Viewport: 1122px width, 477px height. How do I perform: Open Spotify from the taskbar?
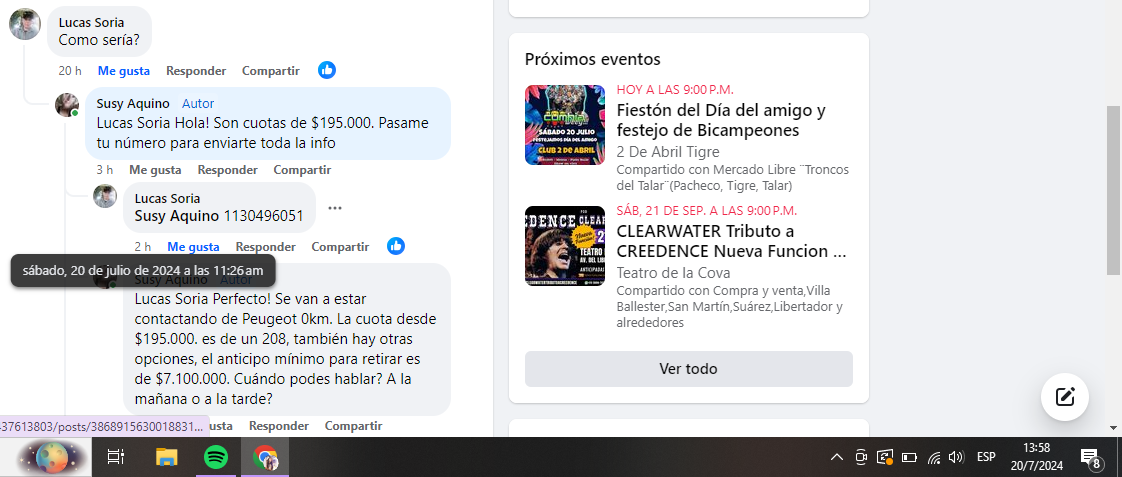pyautogui.click(x=215, y=457)
